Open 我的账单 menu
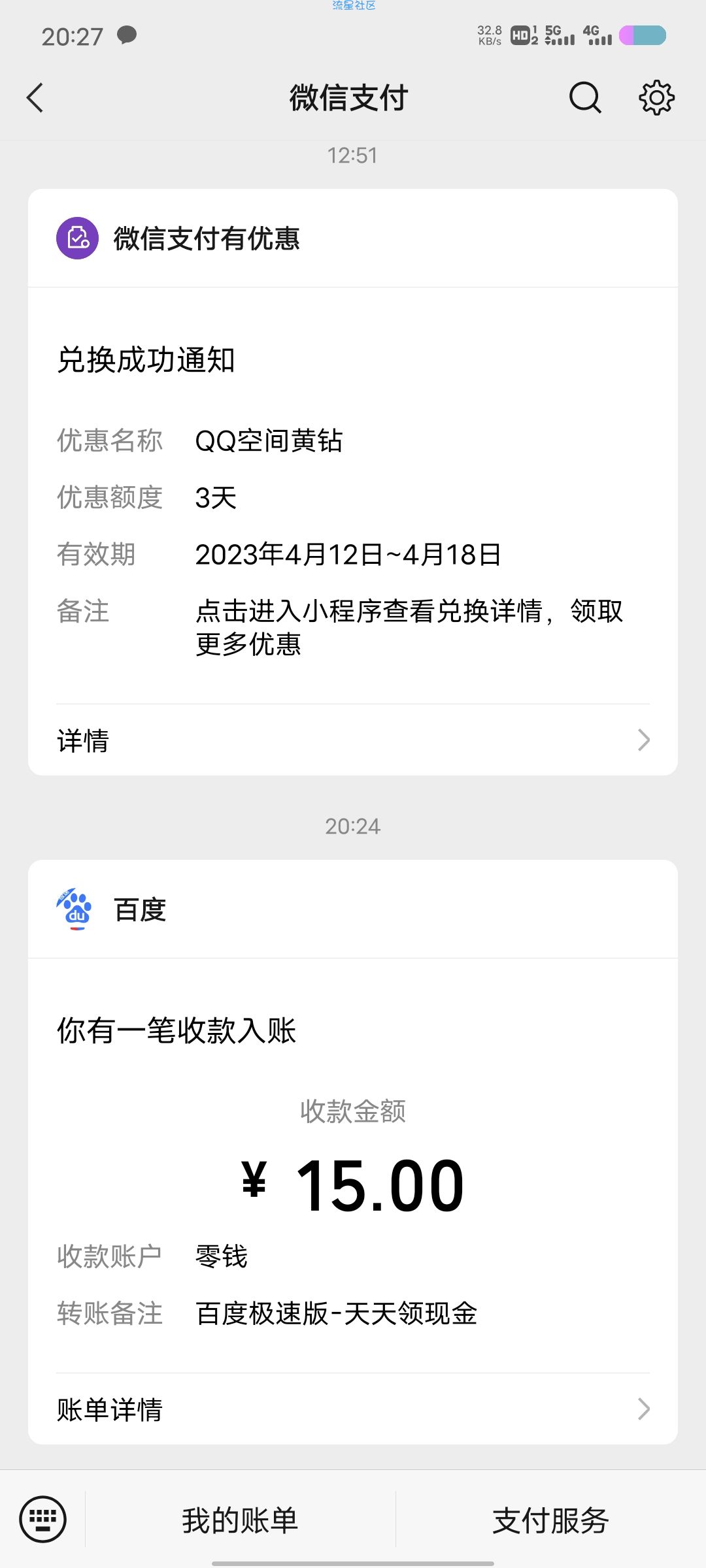 (240, 1520)
